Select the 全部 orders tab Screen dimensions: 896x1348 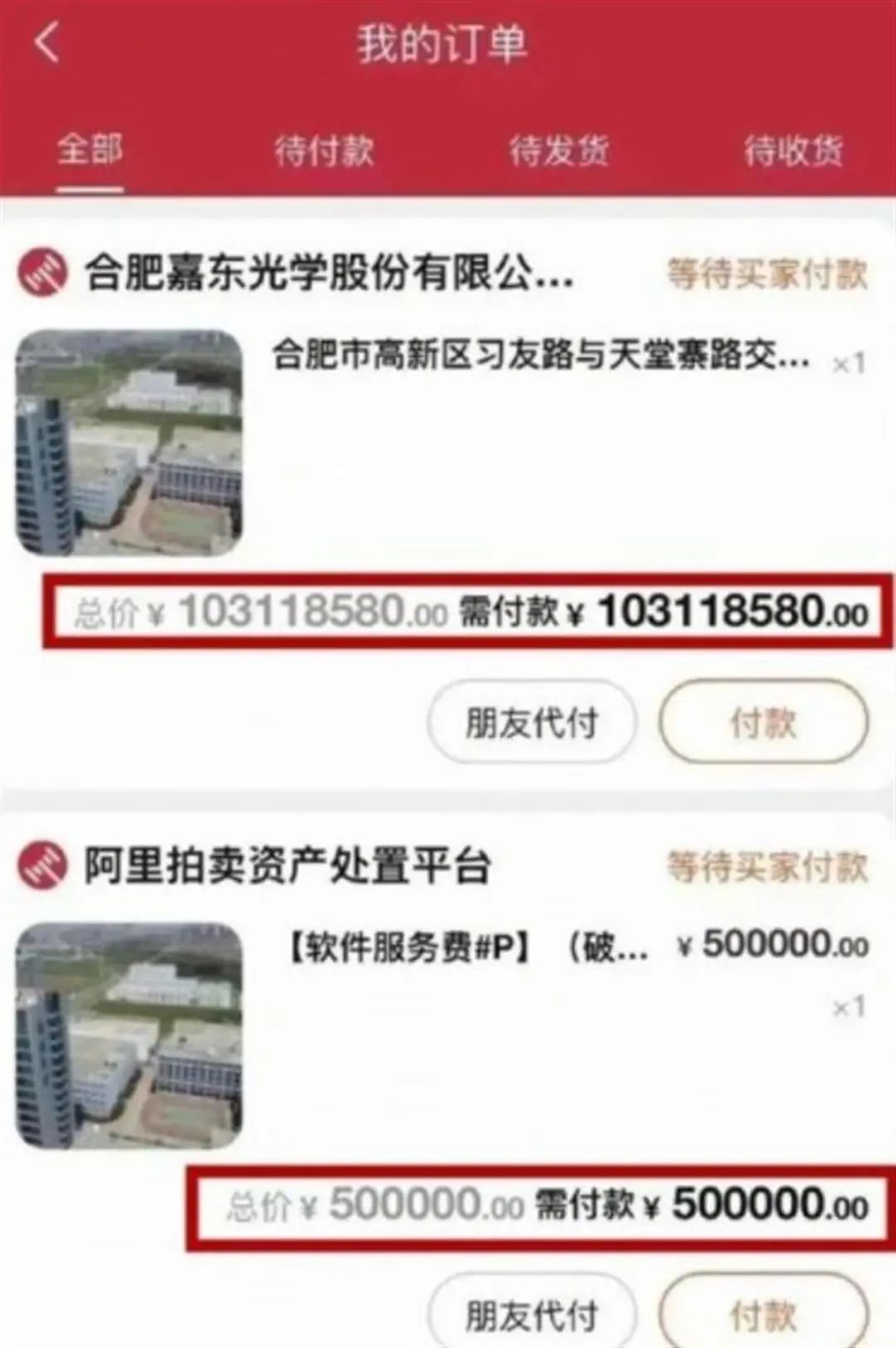(90, 150)
